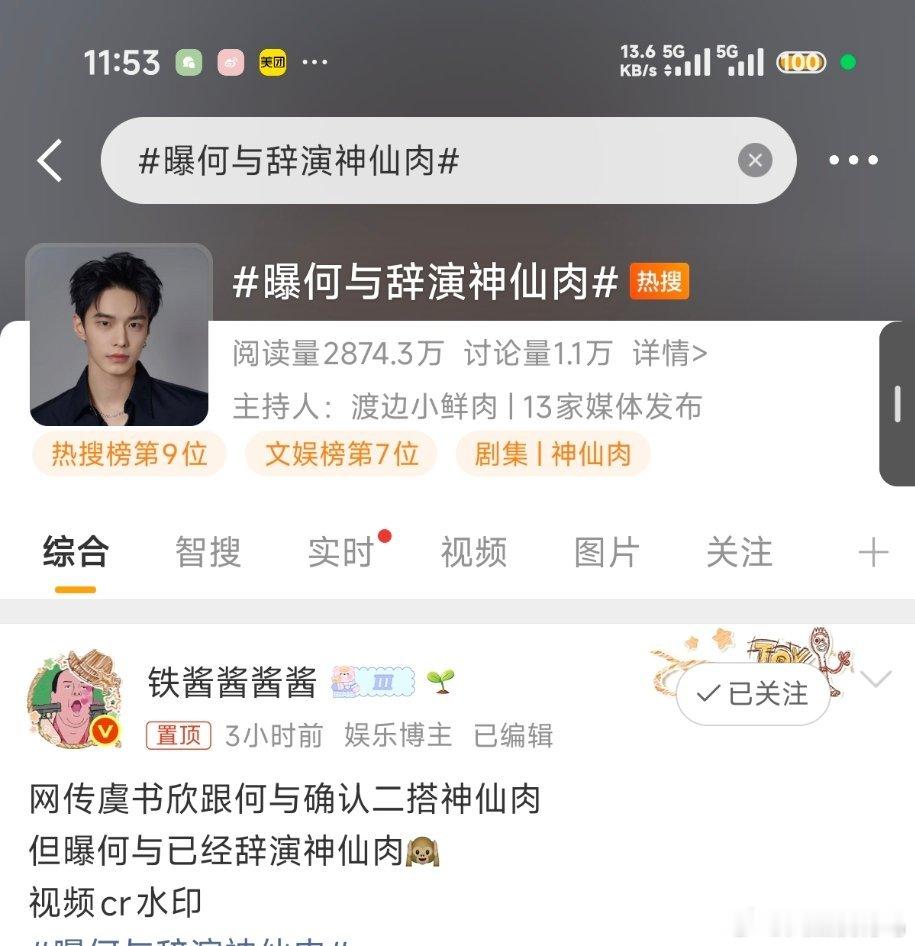Open the 热搜 badge next to the topic title
The height and width of the screenshot is (946, 915).
(658, 282)
